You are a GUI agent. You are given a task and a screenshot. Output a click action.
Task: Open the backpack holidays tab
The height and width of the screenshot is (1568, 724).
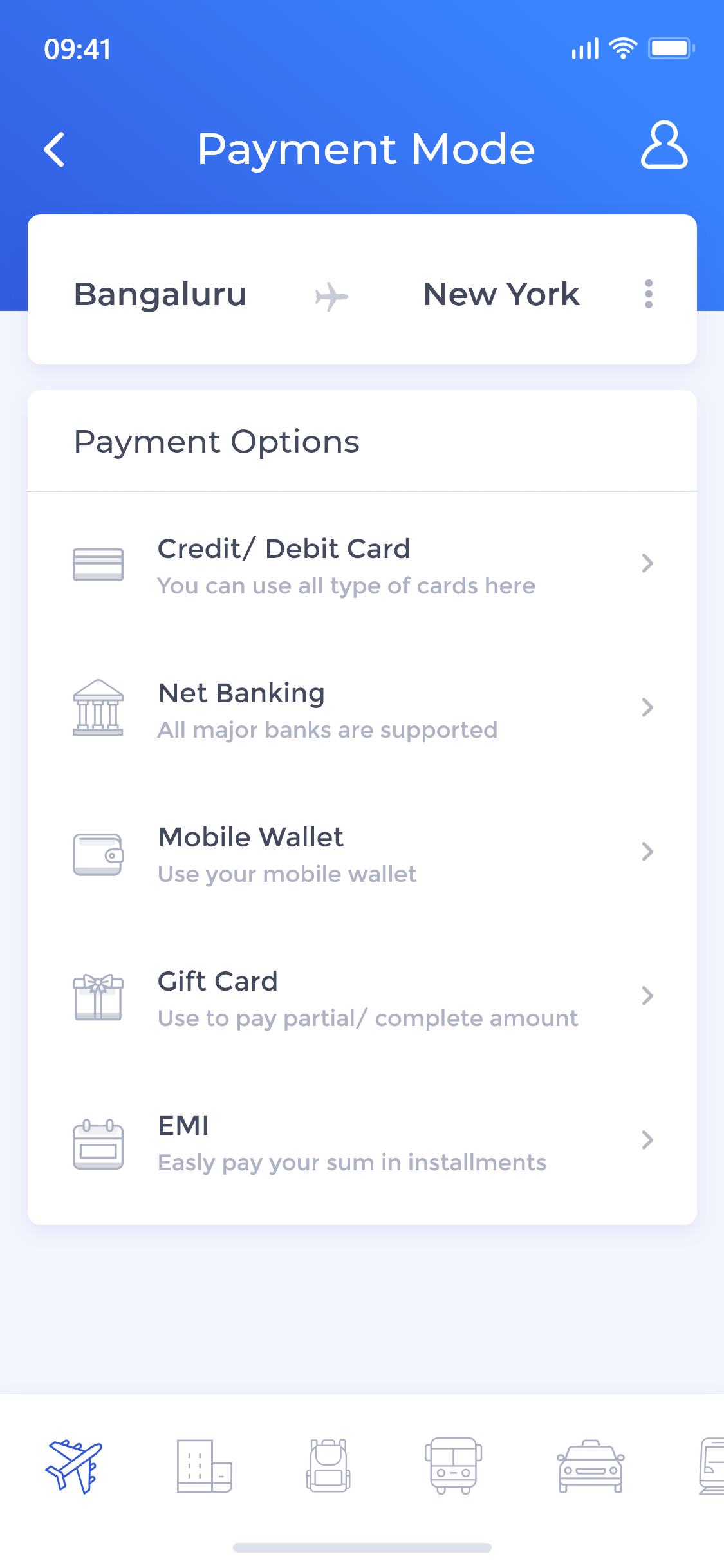point(328,1466)
